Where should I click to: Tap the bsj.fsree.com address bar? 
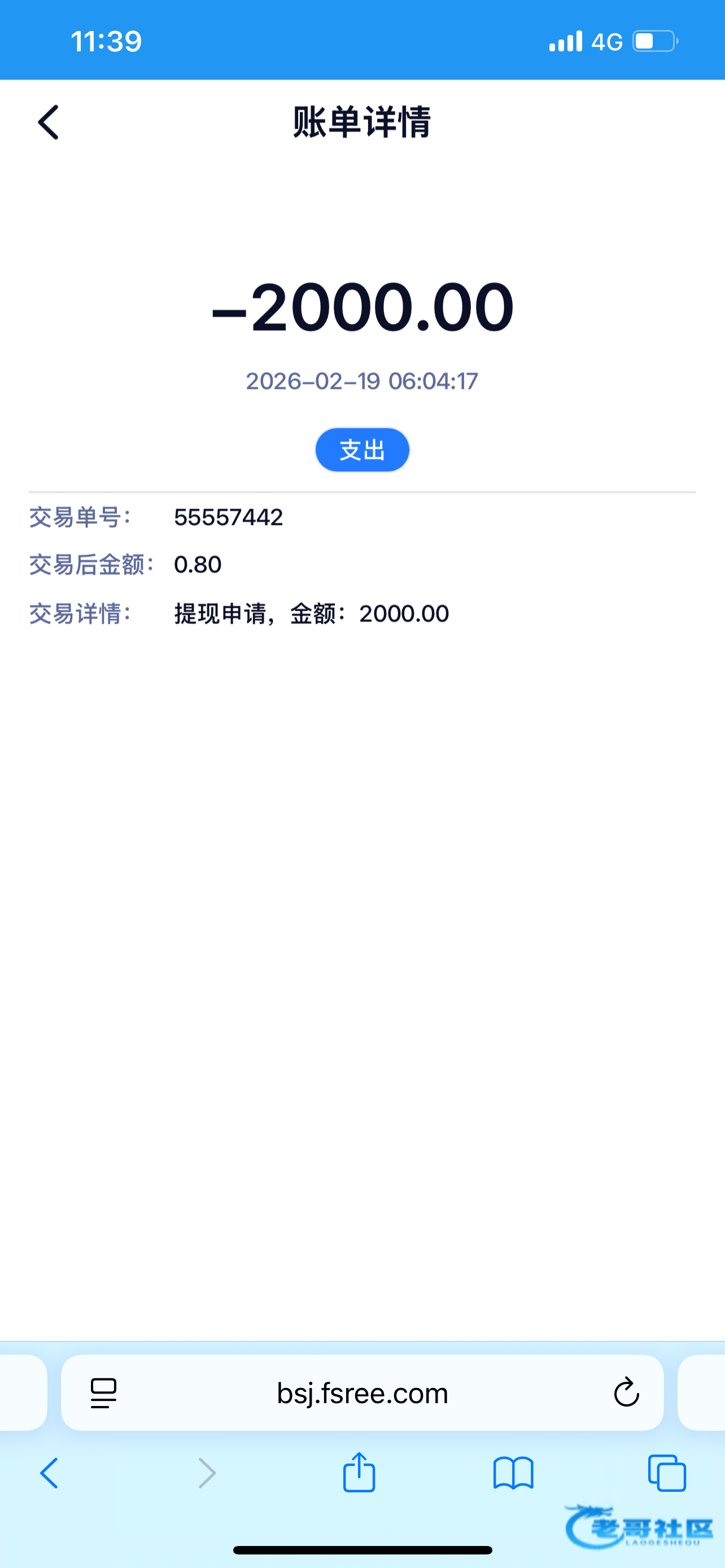(362, 1393)
